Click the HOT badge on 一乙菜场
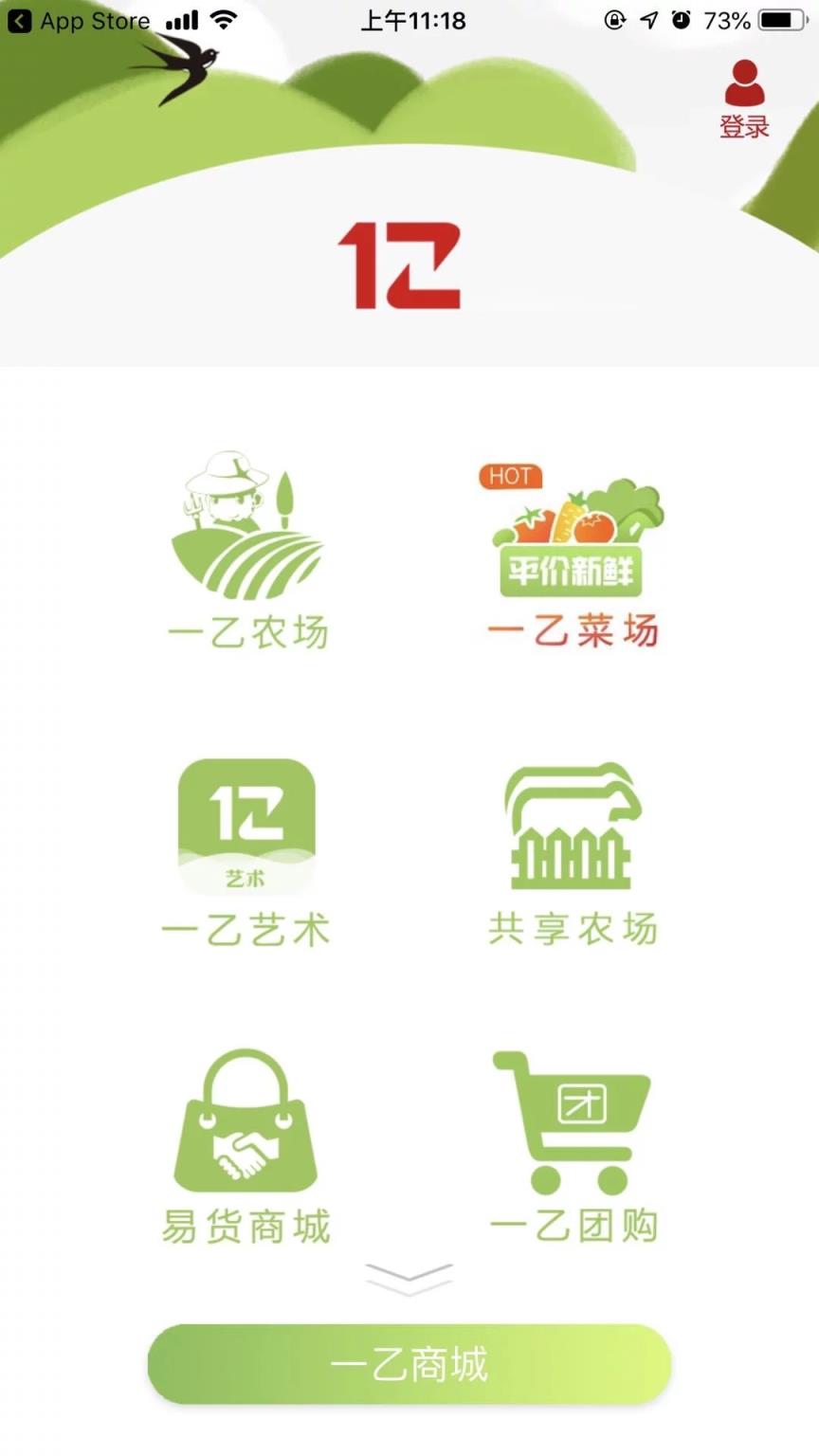 click(x=509, y=476)
